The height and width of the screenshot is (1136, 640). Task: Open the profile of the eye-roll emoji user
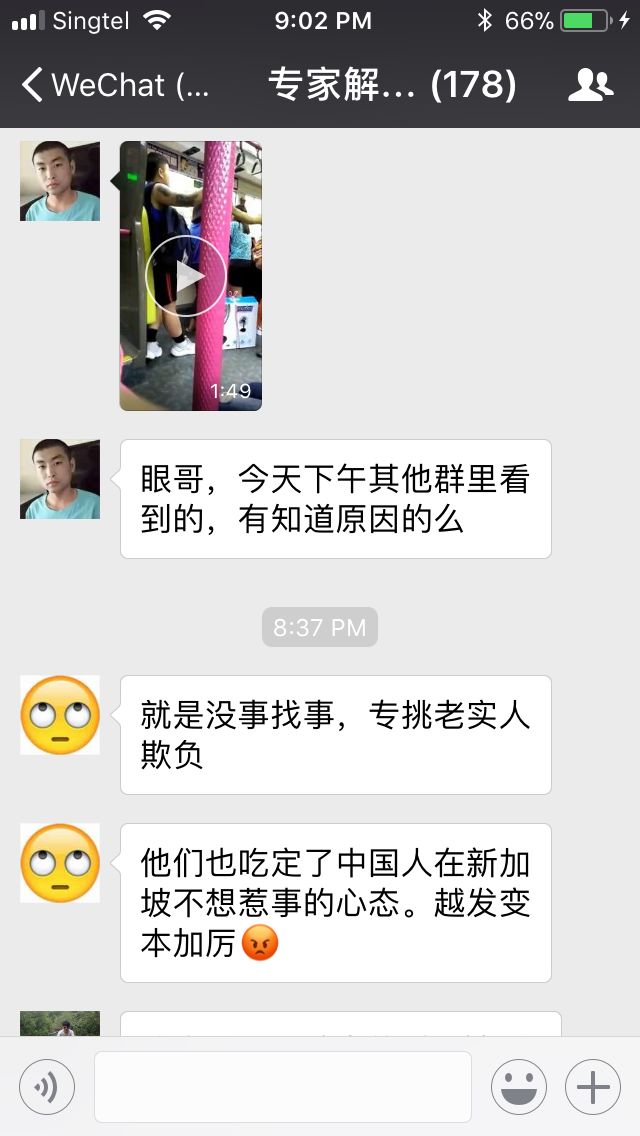(60, 715)
